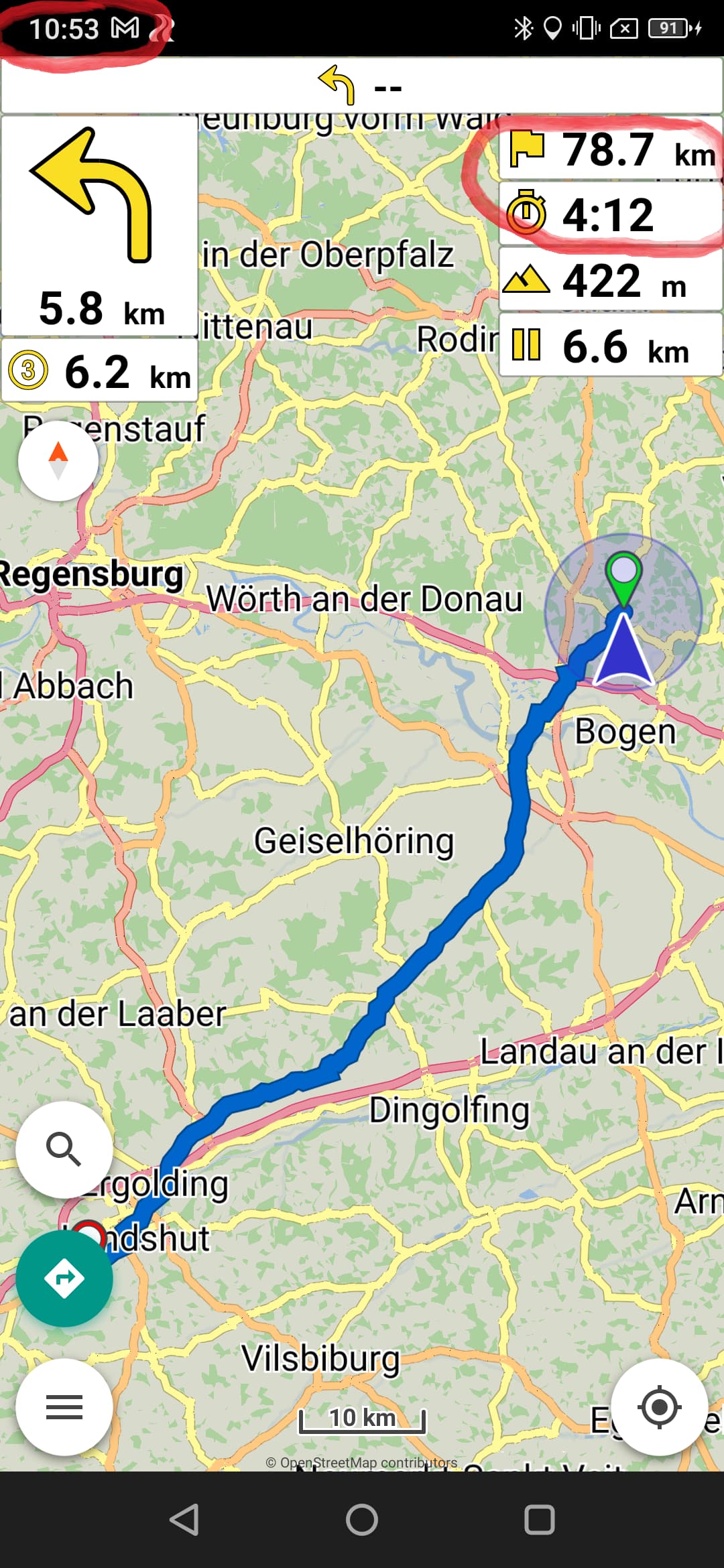Tap the second next turn widget 6.2 km
The height and width of the screenshot is (1568, 724).
click(100, 371)
